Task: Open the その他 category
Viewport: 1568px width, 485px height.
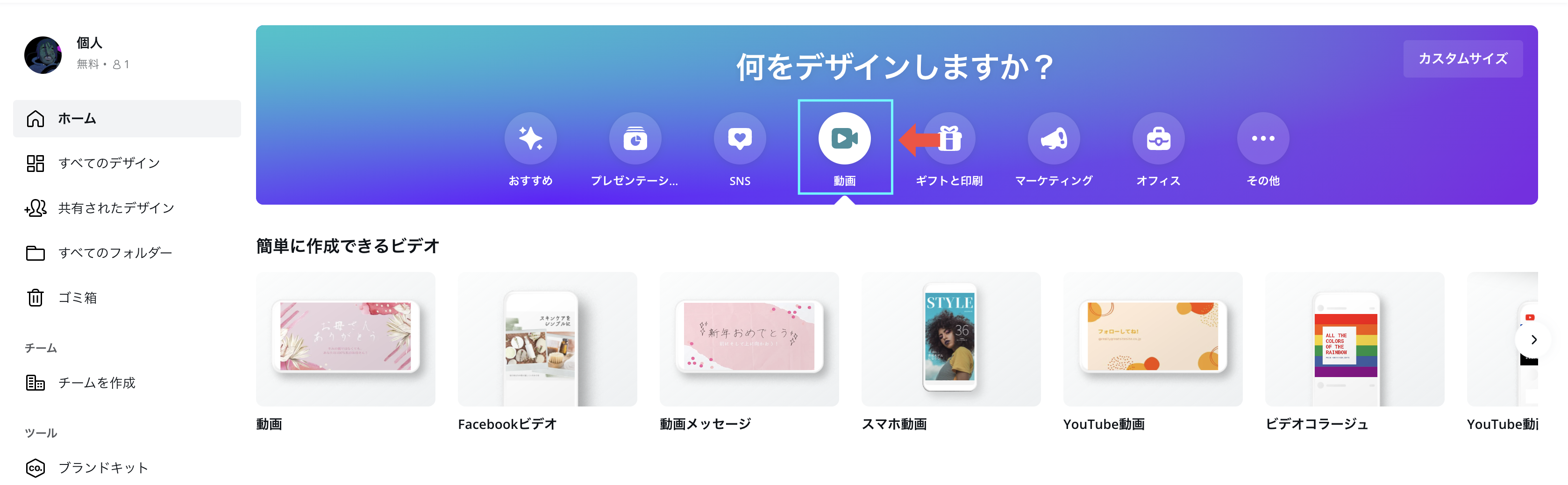Action: [x=1262, y=139]
